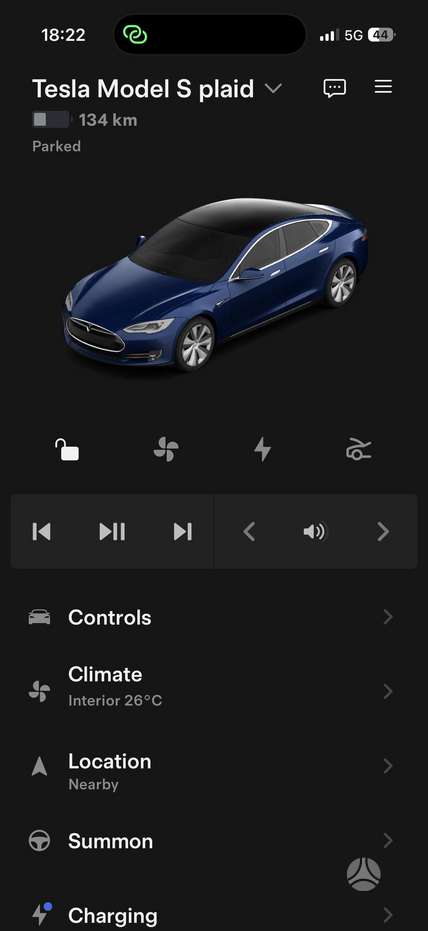Viewport: 428px width, 931px height.
Task: Tap the unlock padlock quick action
Action: coord(66,449)
